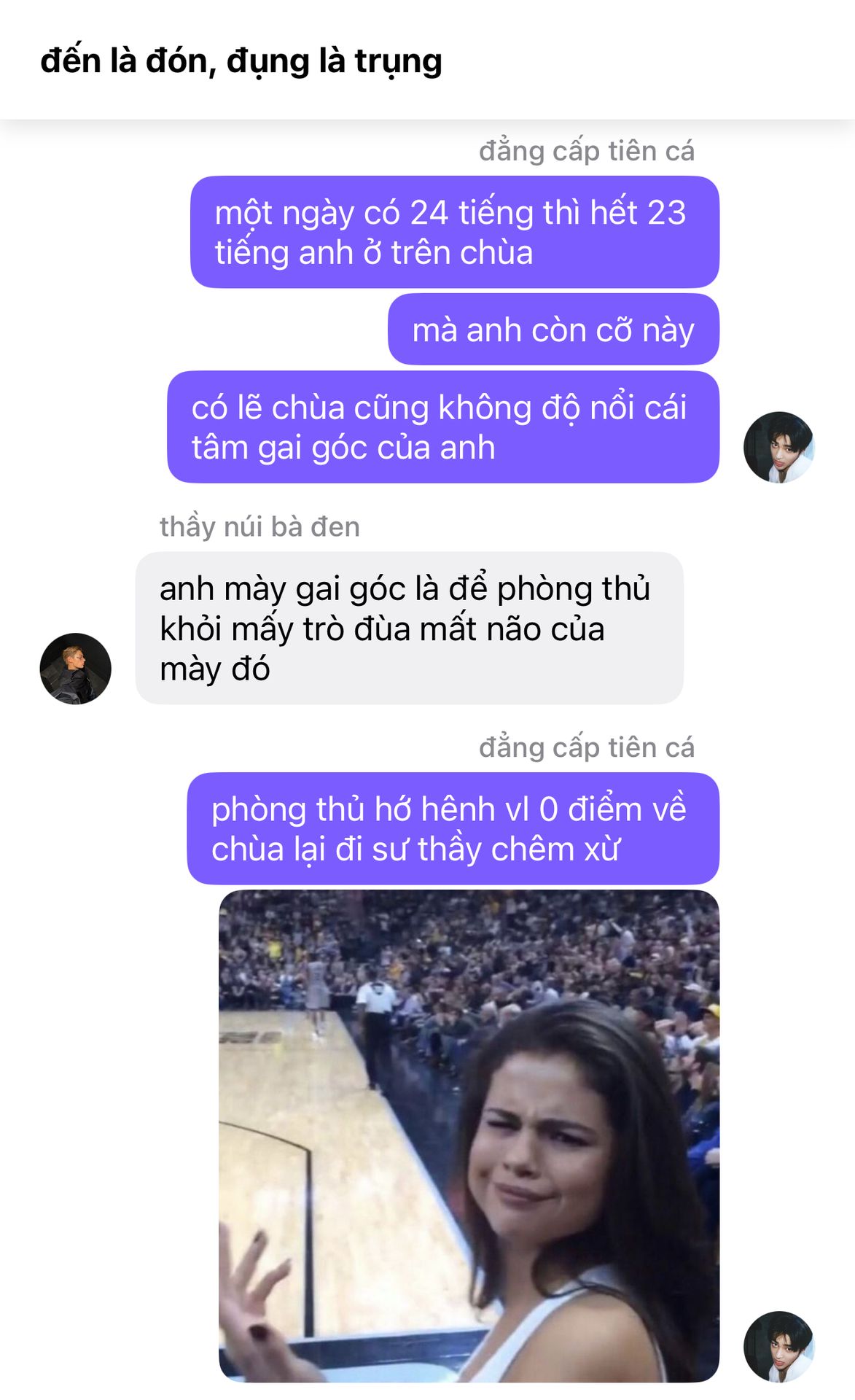Open thầy núi bà đen's profile avatar

75,668
